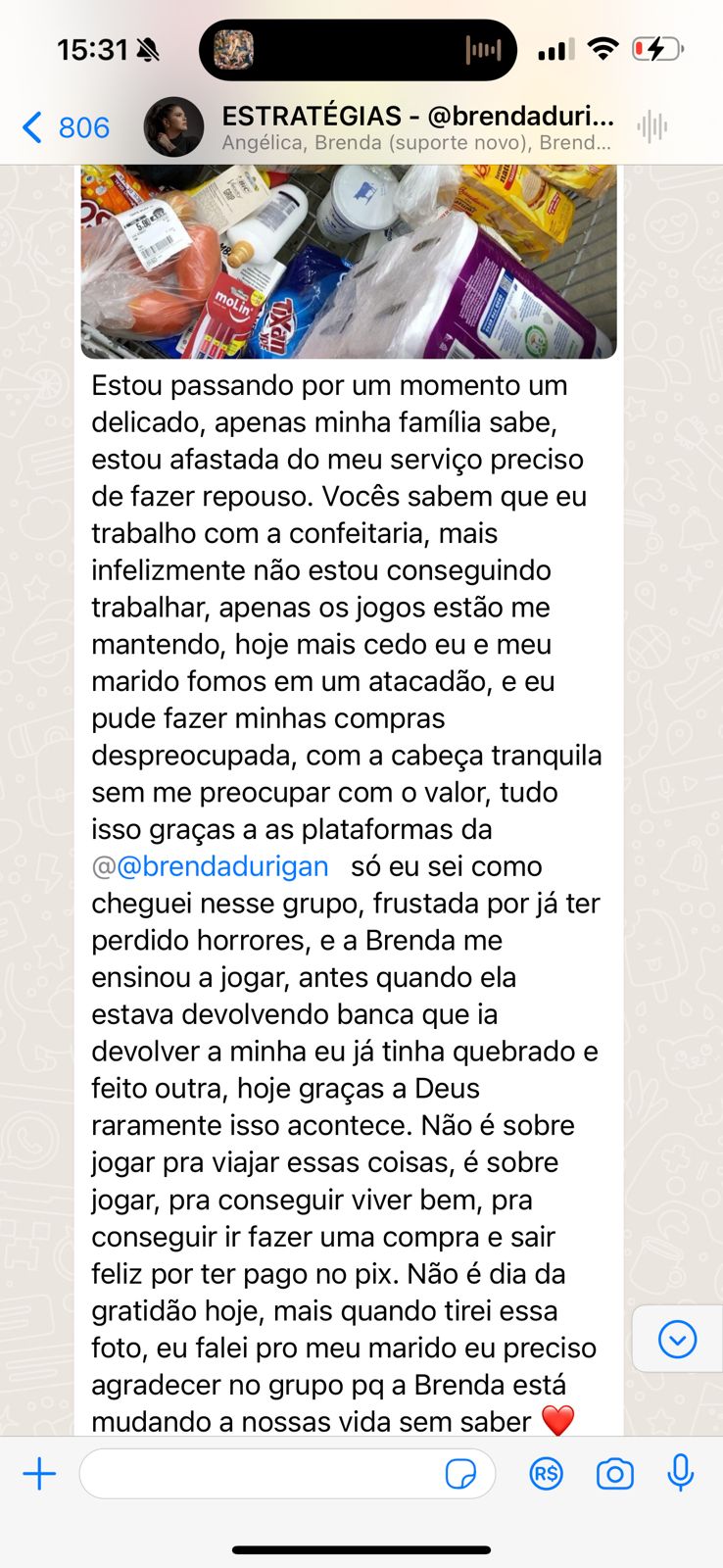Tap the message text field
The image size is (723, 1568).
pos(260,1474)
